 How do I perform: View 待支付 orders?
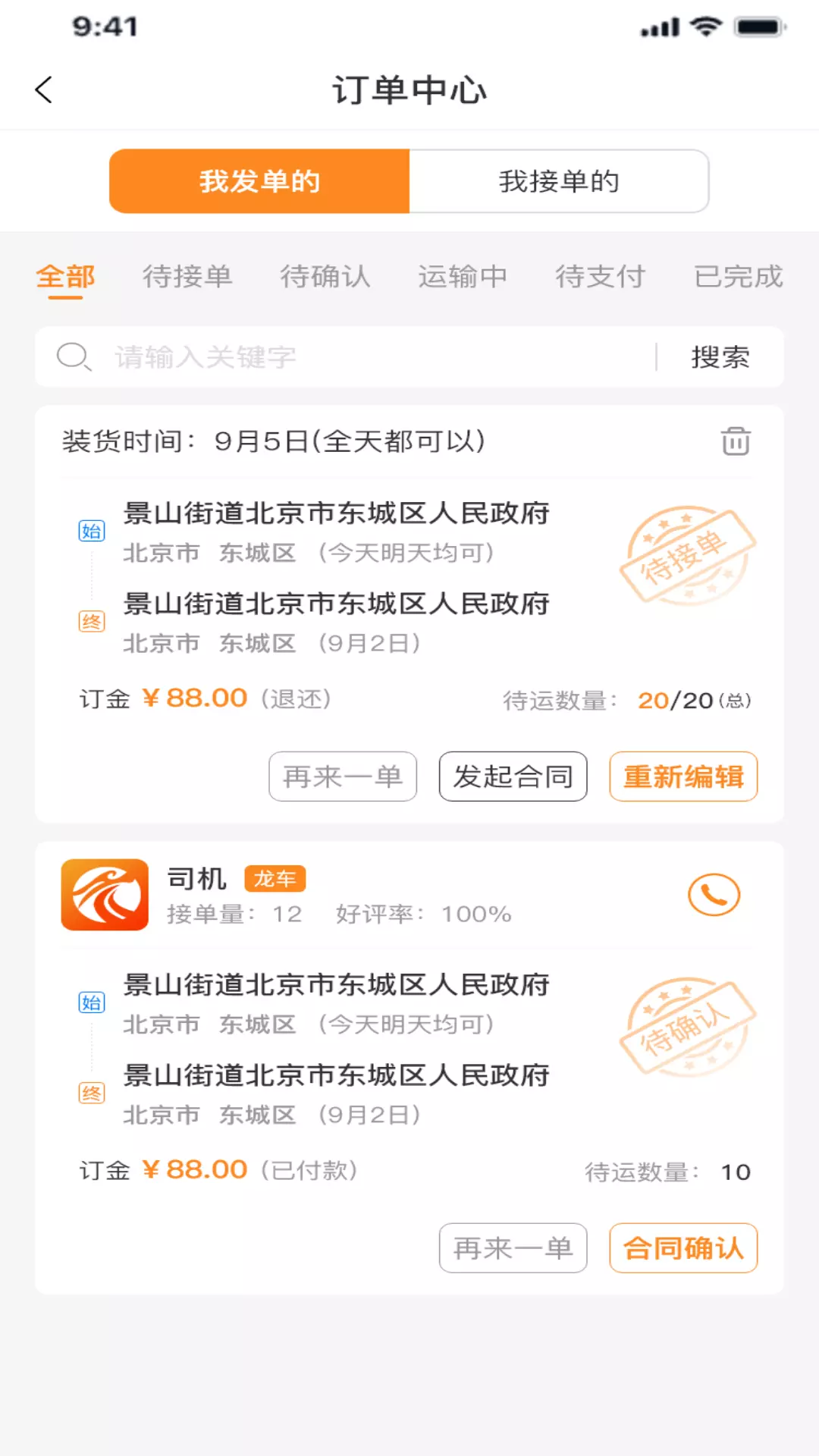coord(600,277)
